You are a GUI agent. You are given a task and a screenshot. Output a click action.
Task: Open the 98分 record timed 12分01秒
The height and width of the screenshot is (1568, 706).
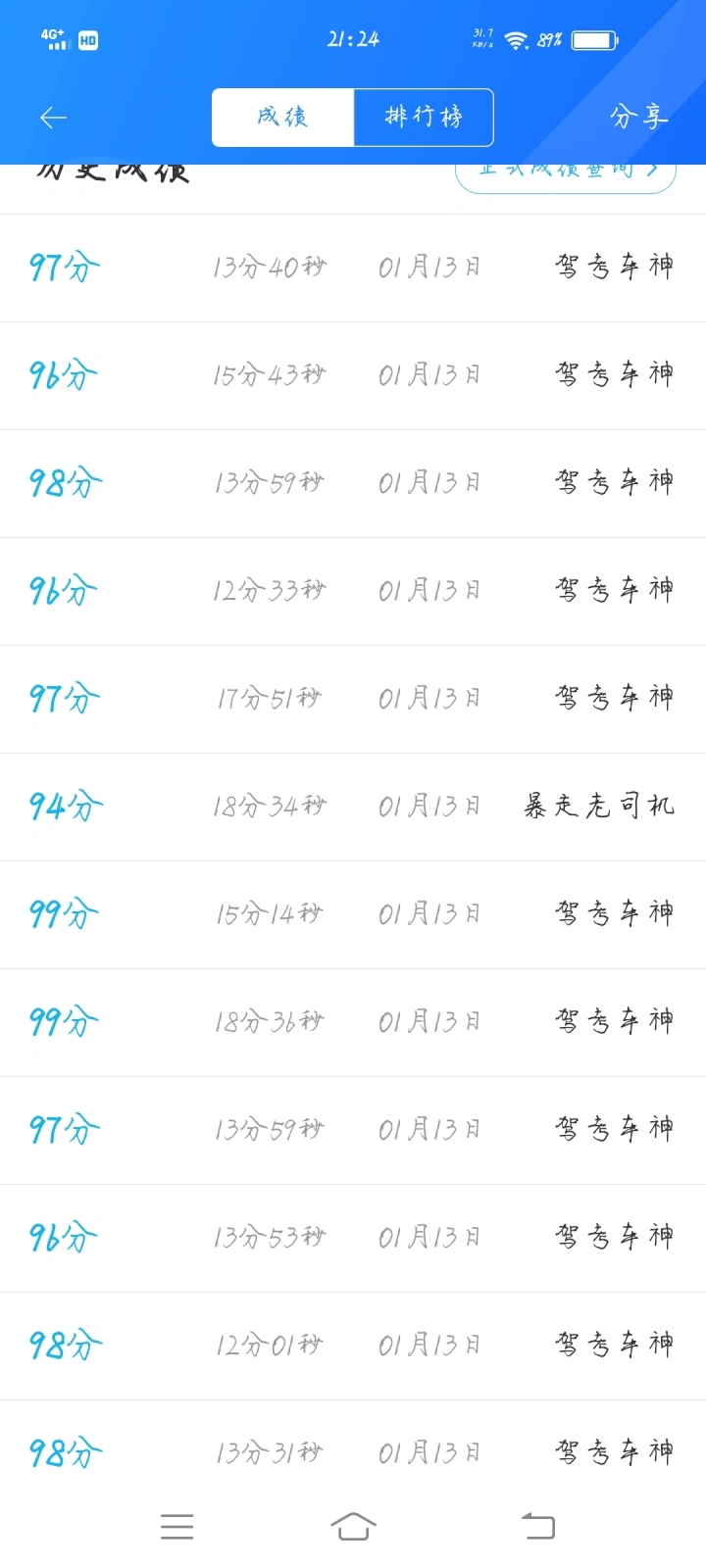[x=353, y=1346]
